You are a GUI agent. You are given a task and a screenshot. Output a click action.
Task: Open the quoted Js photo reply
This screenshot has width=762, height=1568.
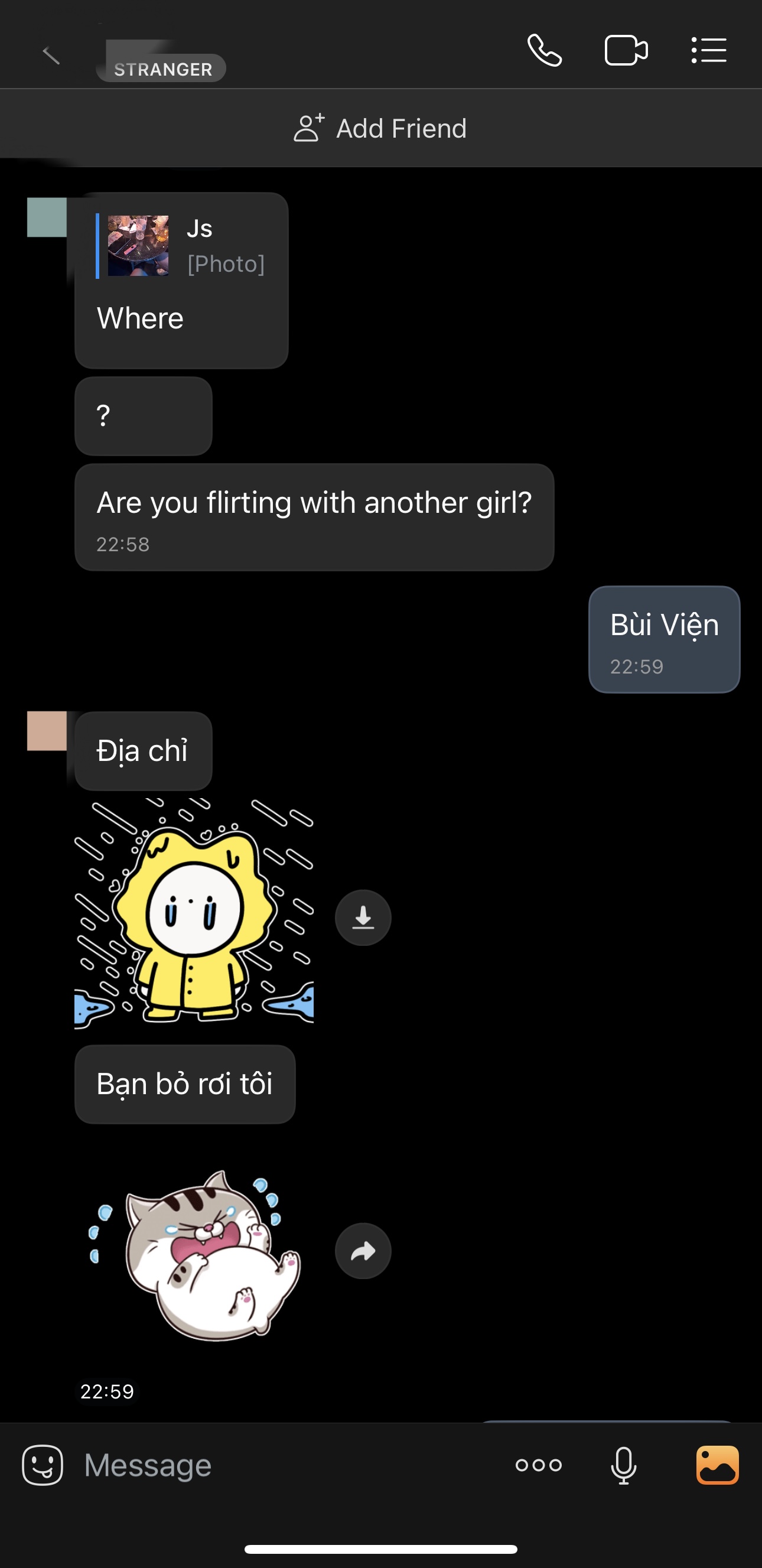pos(181,246)
